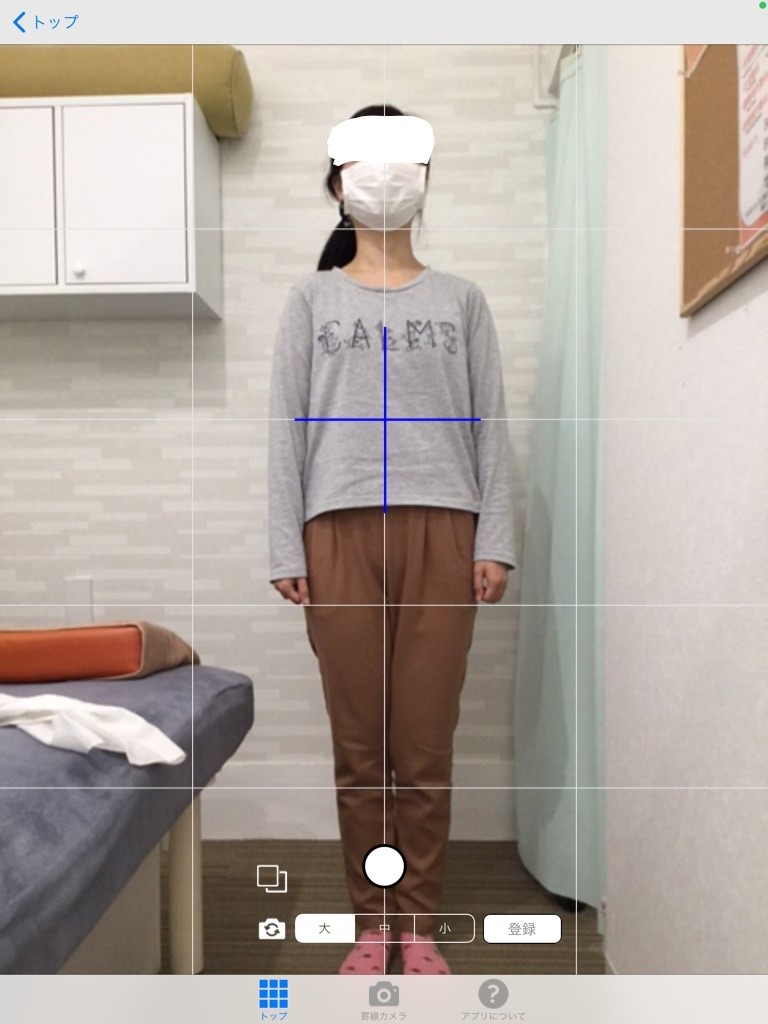Tap the 登録 button
The width and height of the screenshot is (768, 1024).
pos(522,929)
